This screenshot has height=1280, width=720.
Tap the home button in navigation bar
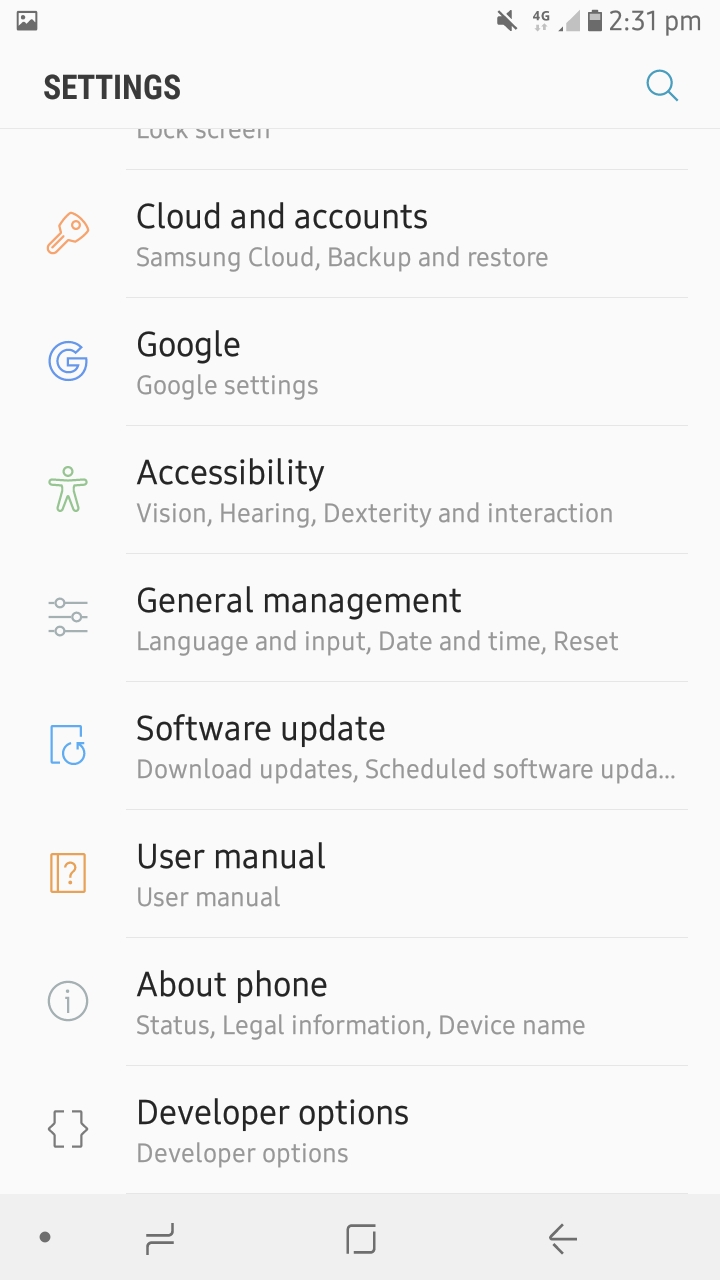[361, 1240]
